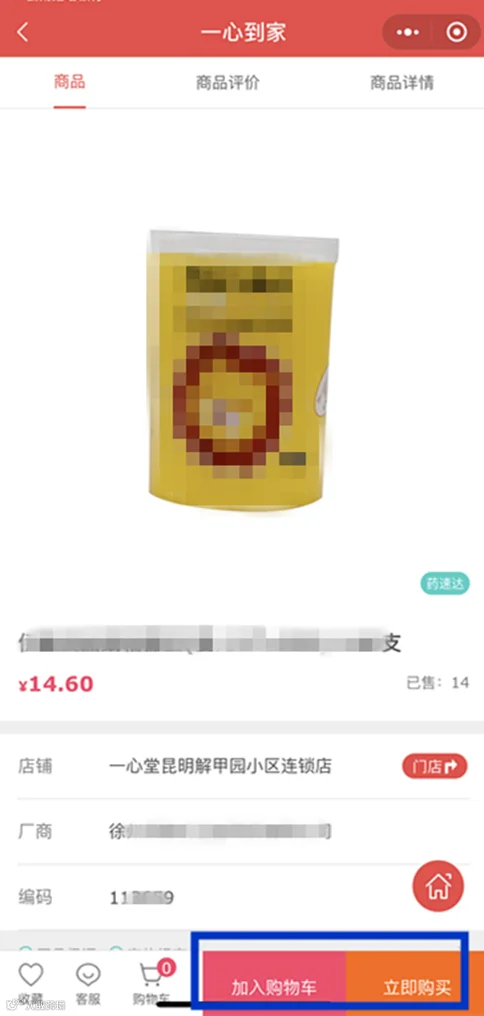Screen dimensions: 484x1016
Task: Open the mini program's three-dot menu
Action: click(408, 32)
